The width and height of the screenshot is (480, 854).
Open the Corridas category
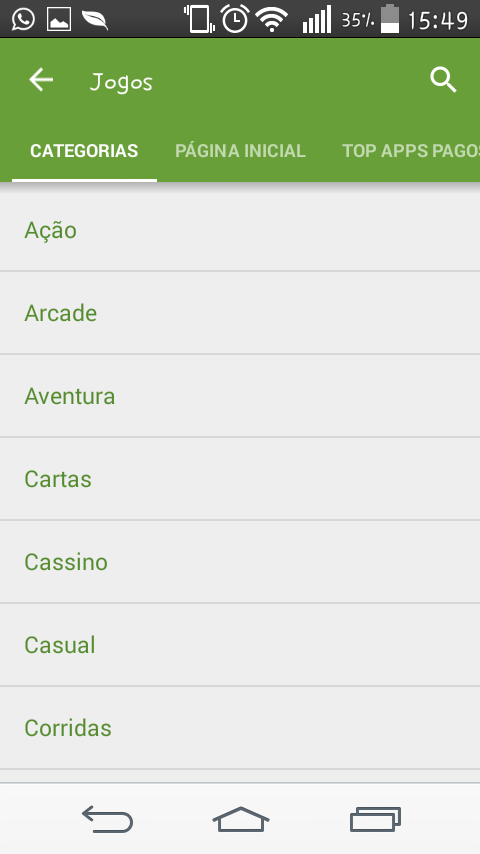click(x=240, y=728)
